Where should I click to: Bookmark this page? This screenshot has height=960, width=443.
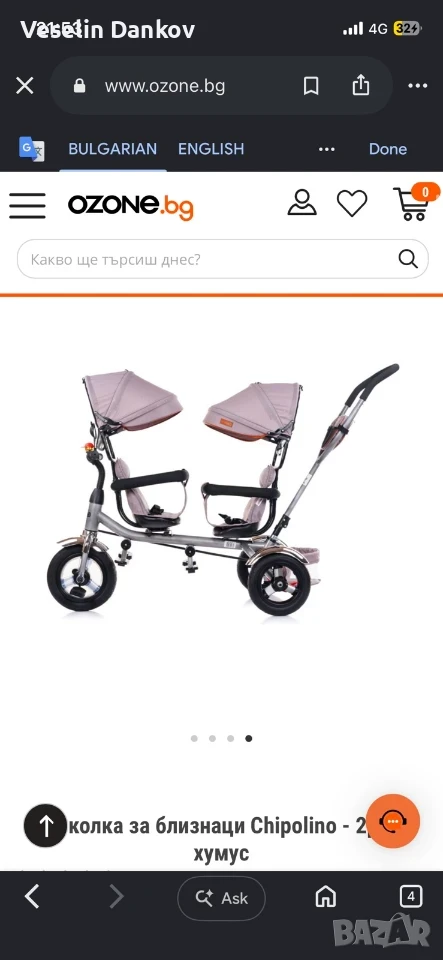pyautogui.click(x=311, y=86)
